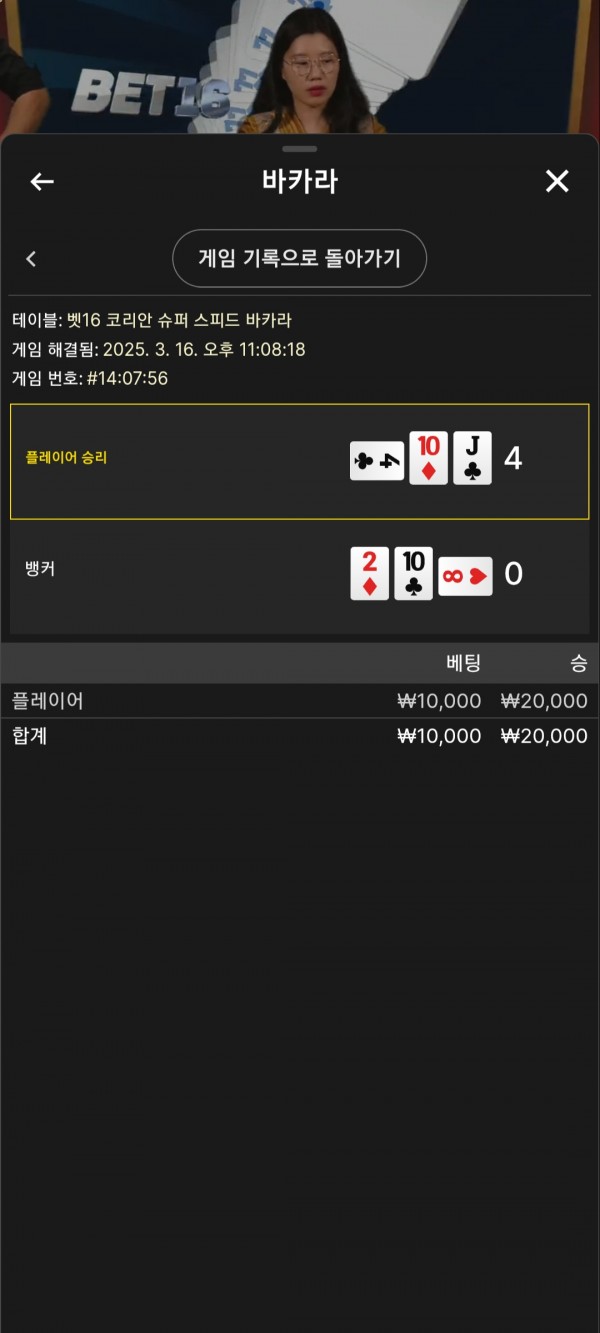Tap the back arrow beside the 바카라 title
This screenshot has width=600, height=1333.
pos(42,181)
